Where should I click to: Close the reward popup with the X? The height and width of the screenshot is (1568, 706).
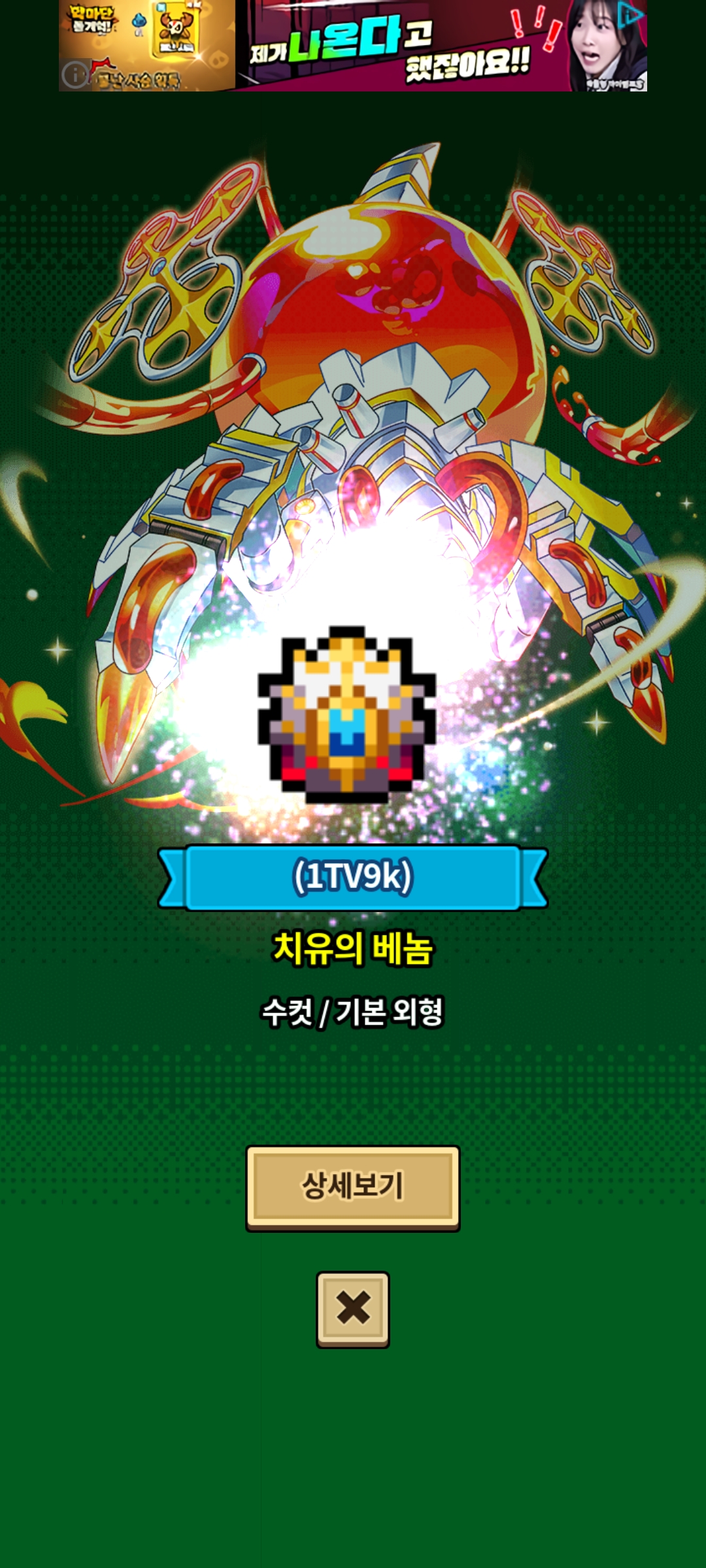point(353,1308)
